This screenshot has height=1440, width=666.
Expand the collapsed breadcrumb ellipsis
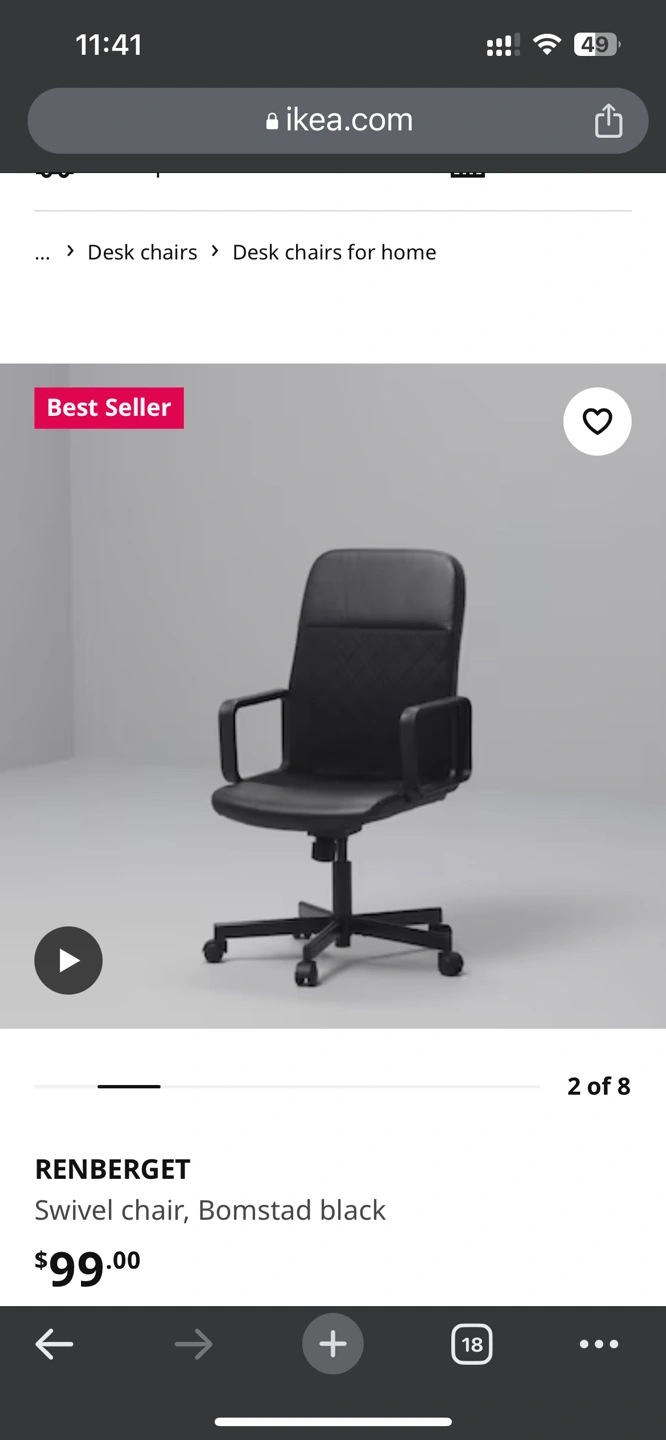coord(42,253)
